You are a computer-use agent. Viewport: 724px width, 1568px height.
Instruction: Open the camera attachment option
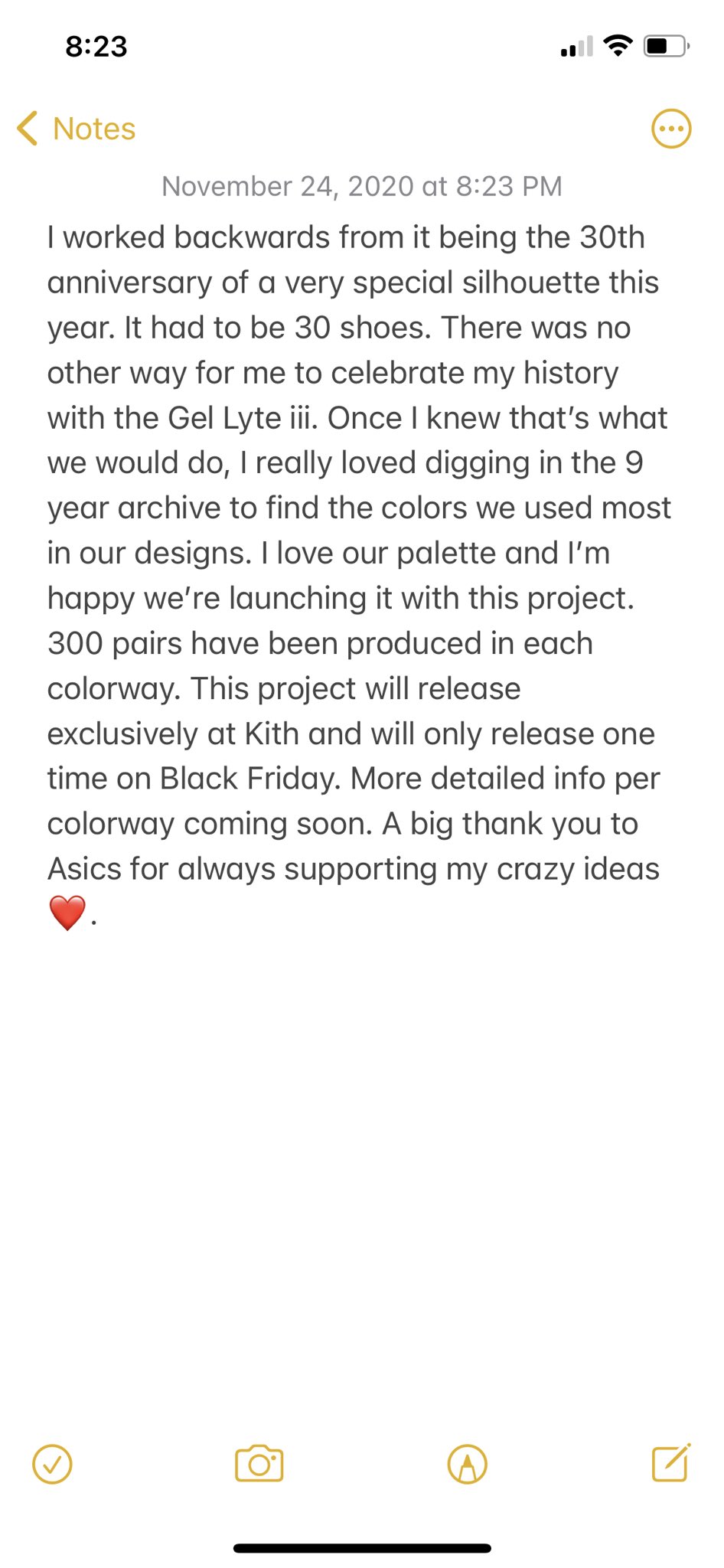pos(259,1464)
